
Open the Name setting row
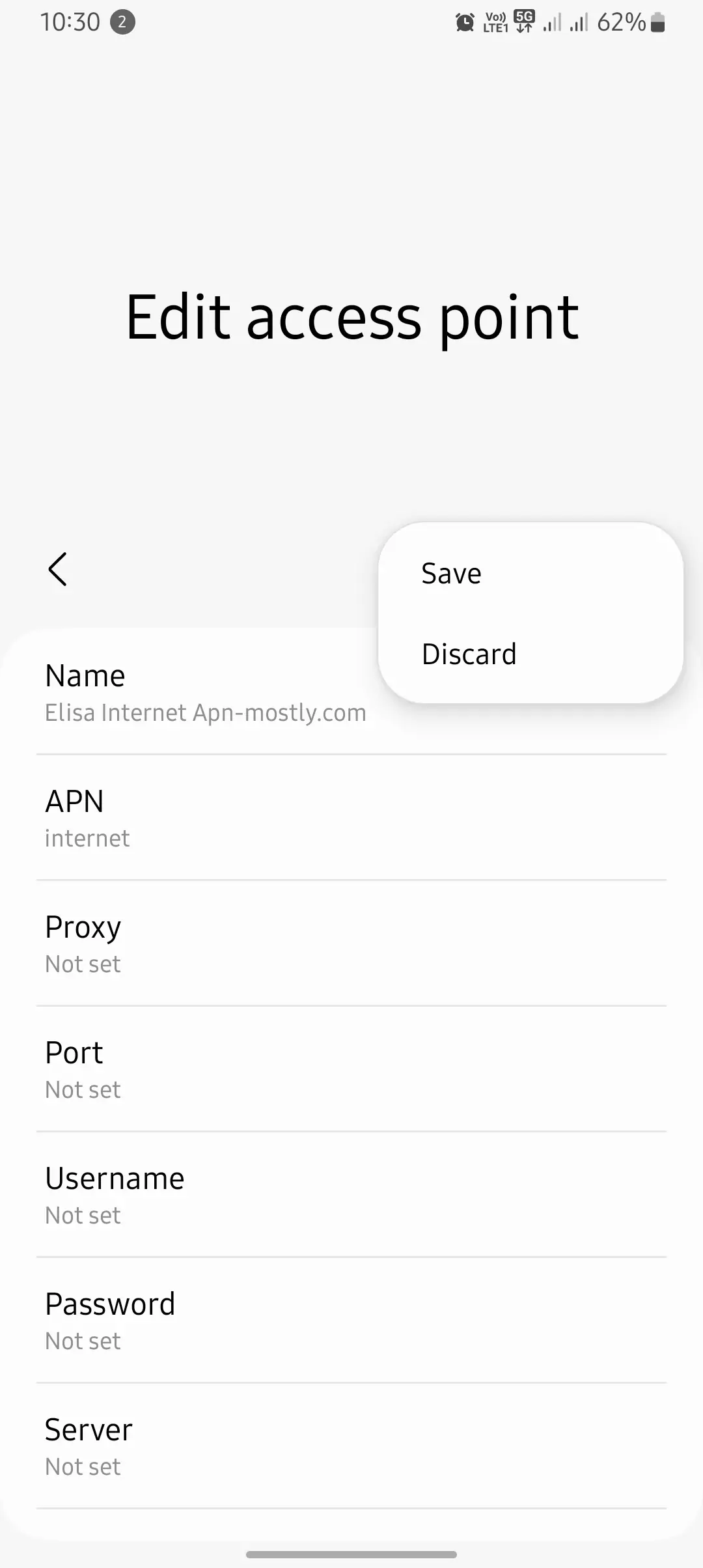pos(205,692)
